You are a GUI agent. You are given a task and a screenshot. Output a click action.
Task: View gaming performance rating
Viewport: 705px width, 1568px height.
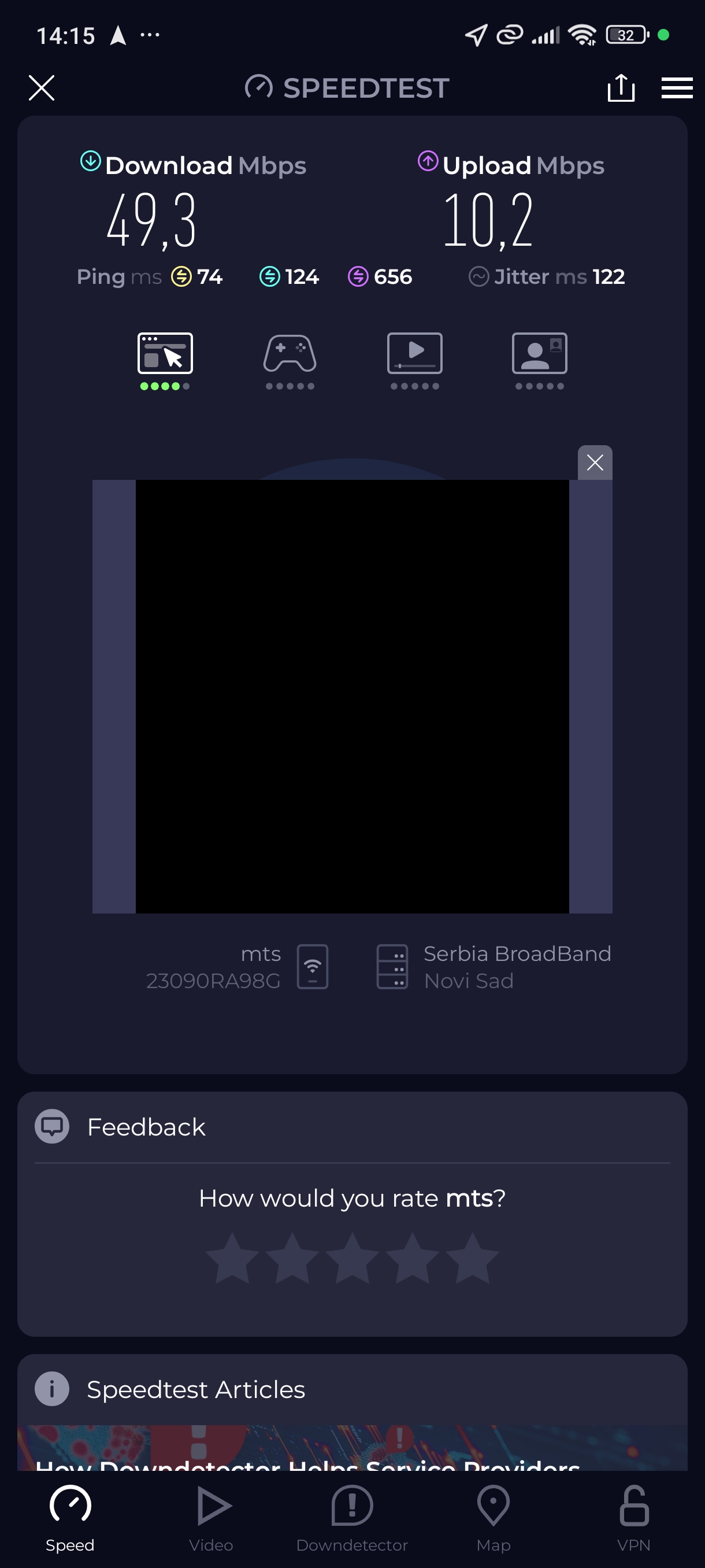coord(290,360)
